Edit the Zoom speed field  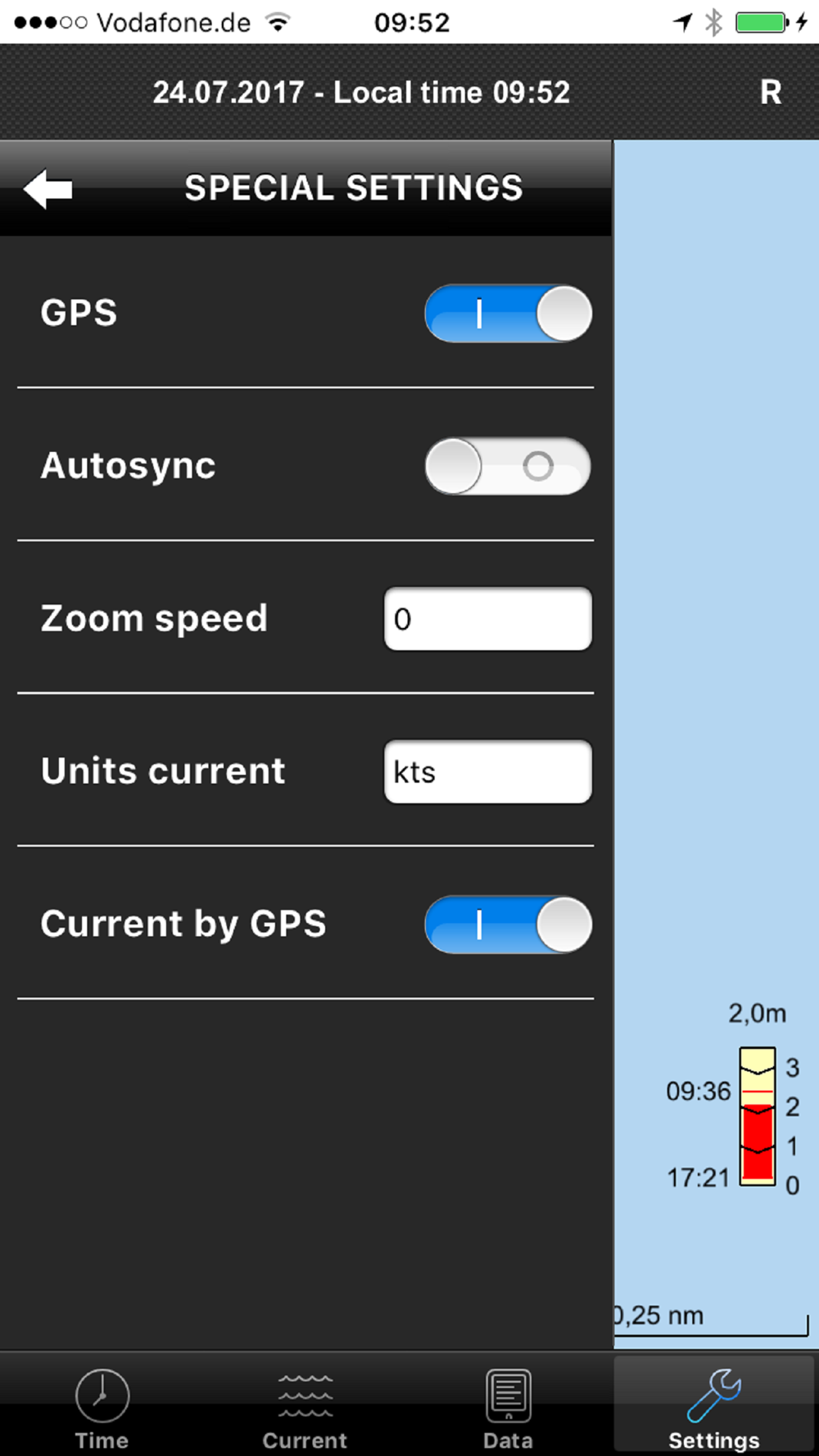click(x=488, y=619)
